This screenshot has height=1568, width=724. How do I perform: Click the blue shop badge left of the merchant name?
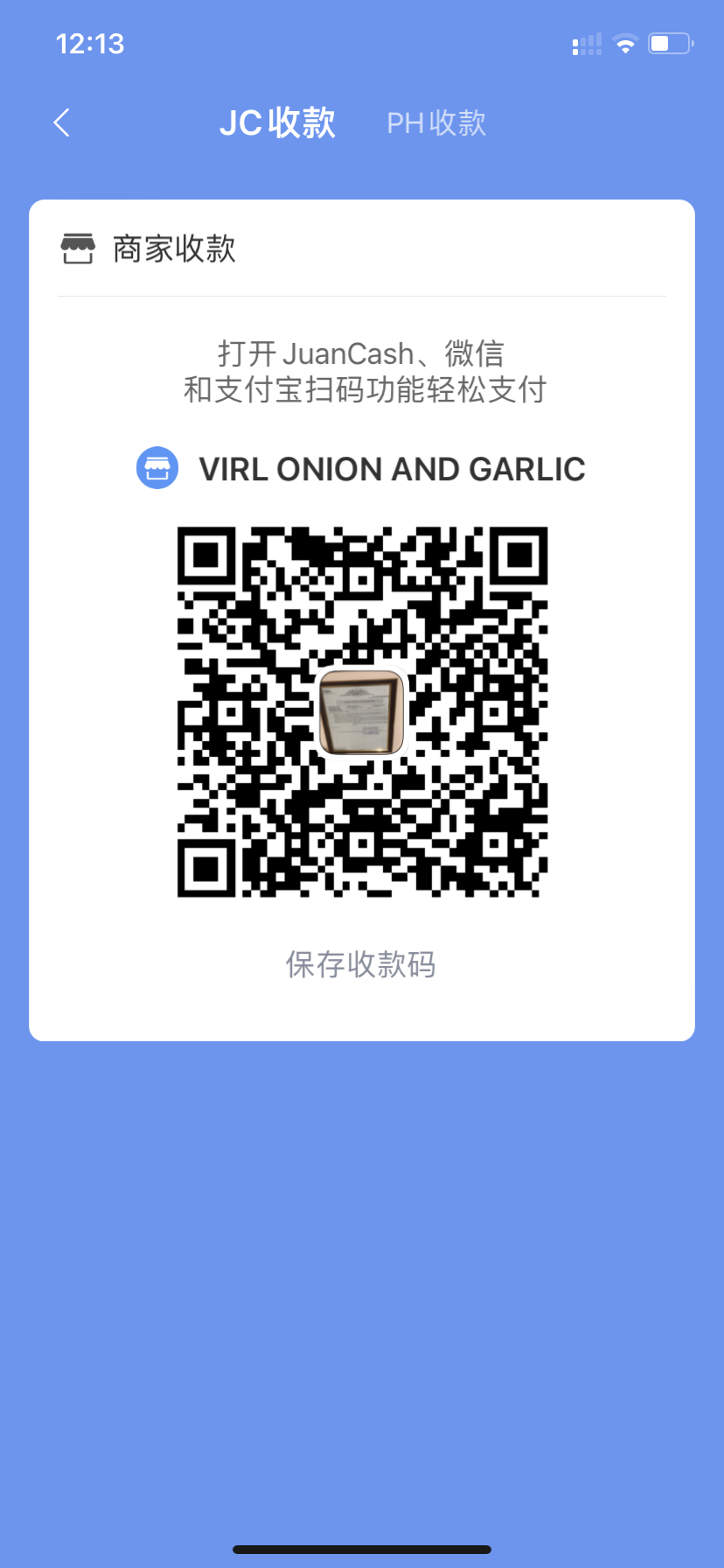tap(157, 468)
